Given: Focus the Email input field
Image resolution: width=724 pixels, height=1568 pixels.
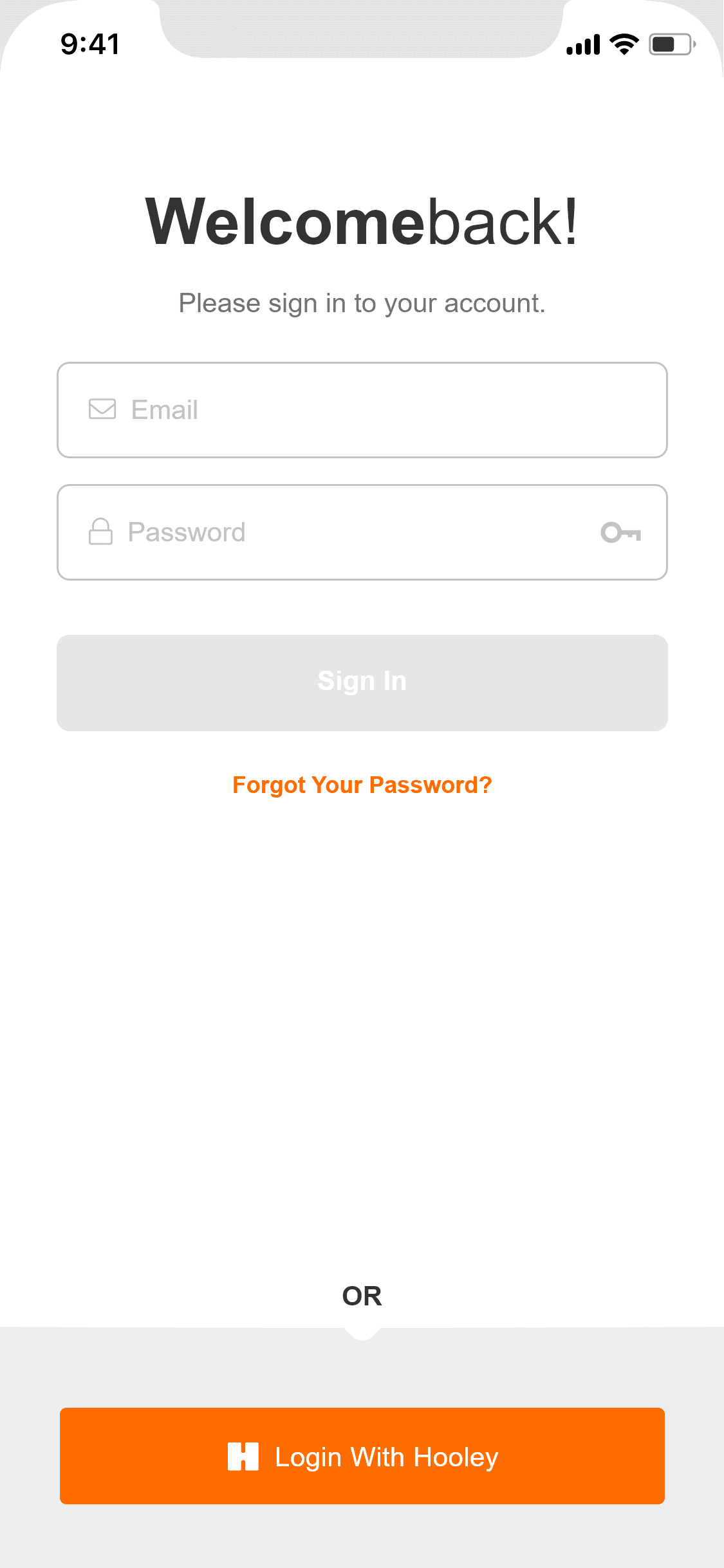Looking at the screenshot, I should coord(362,410).
